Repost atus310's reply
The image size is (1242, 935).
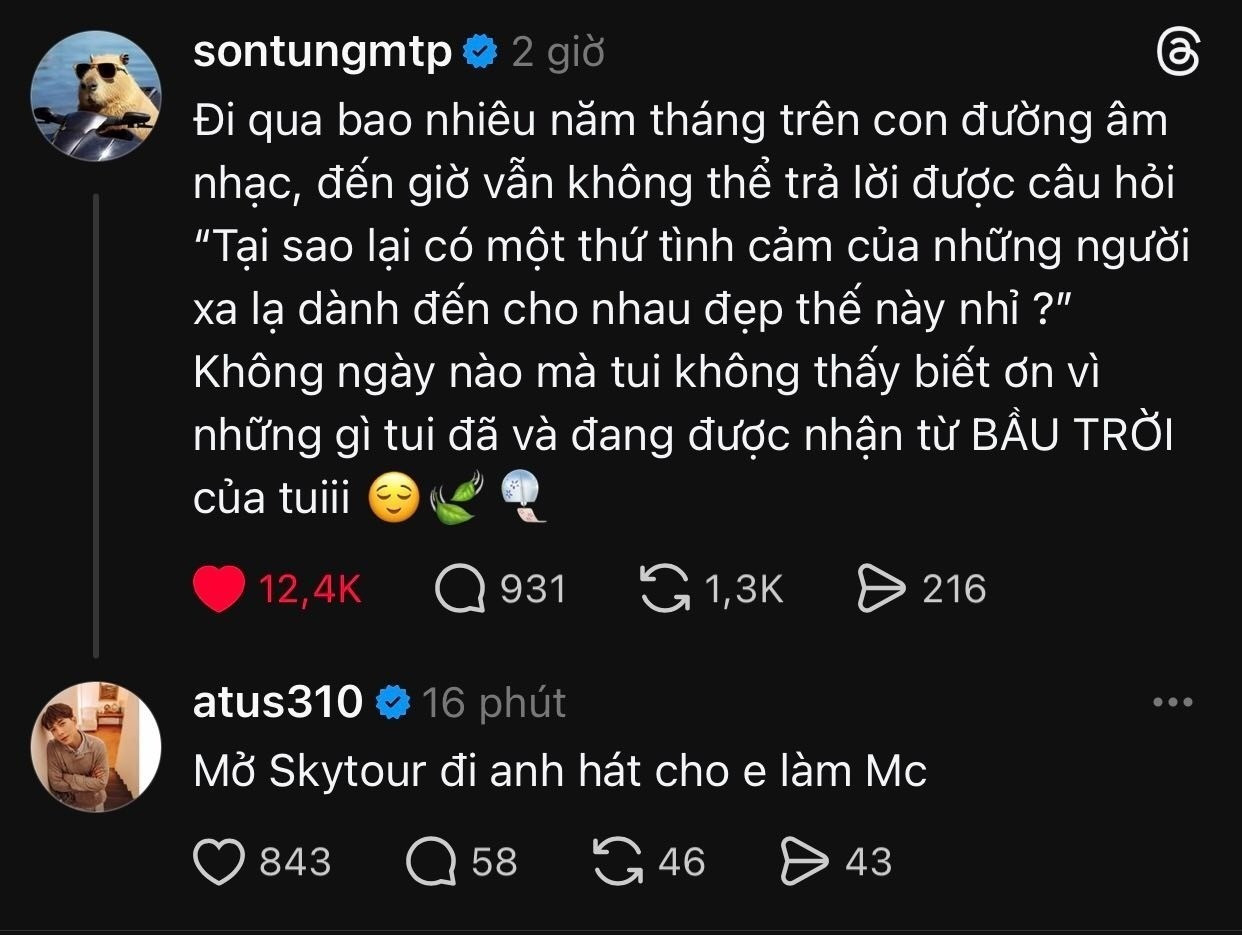point(619,862)
